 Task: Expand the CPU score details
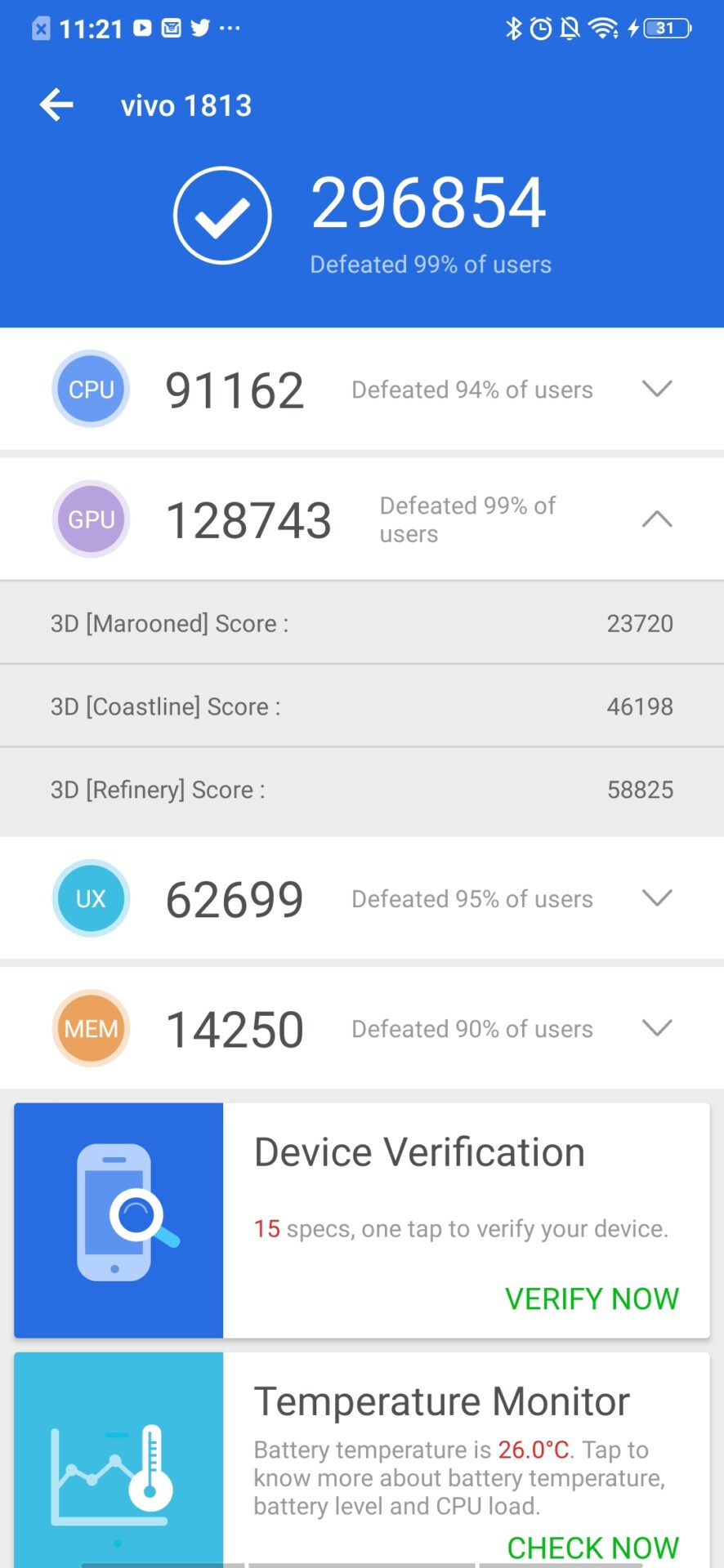(x=656, y=389)
